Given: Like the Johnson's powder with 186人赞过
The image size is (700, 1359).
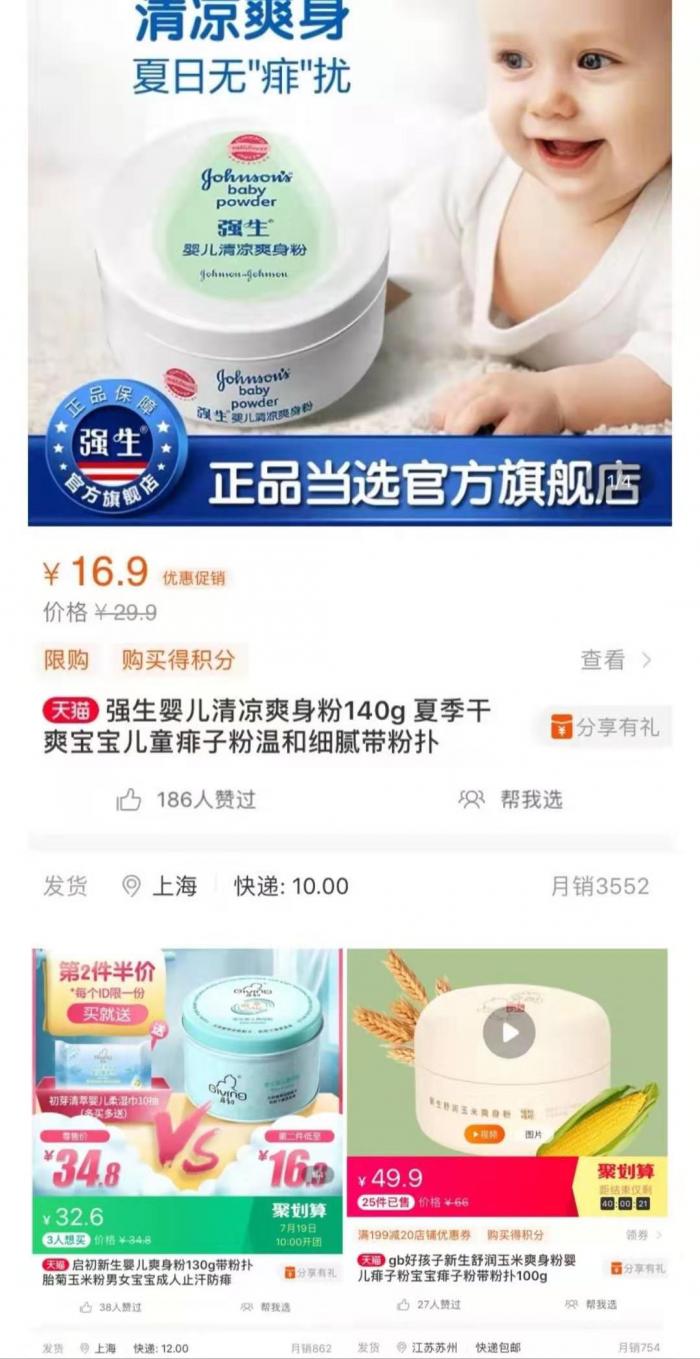Looking at the screenshot, I should coord(130,800).
